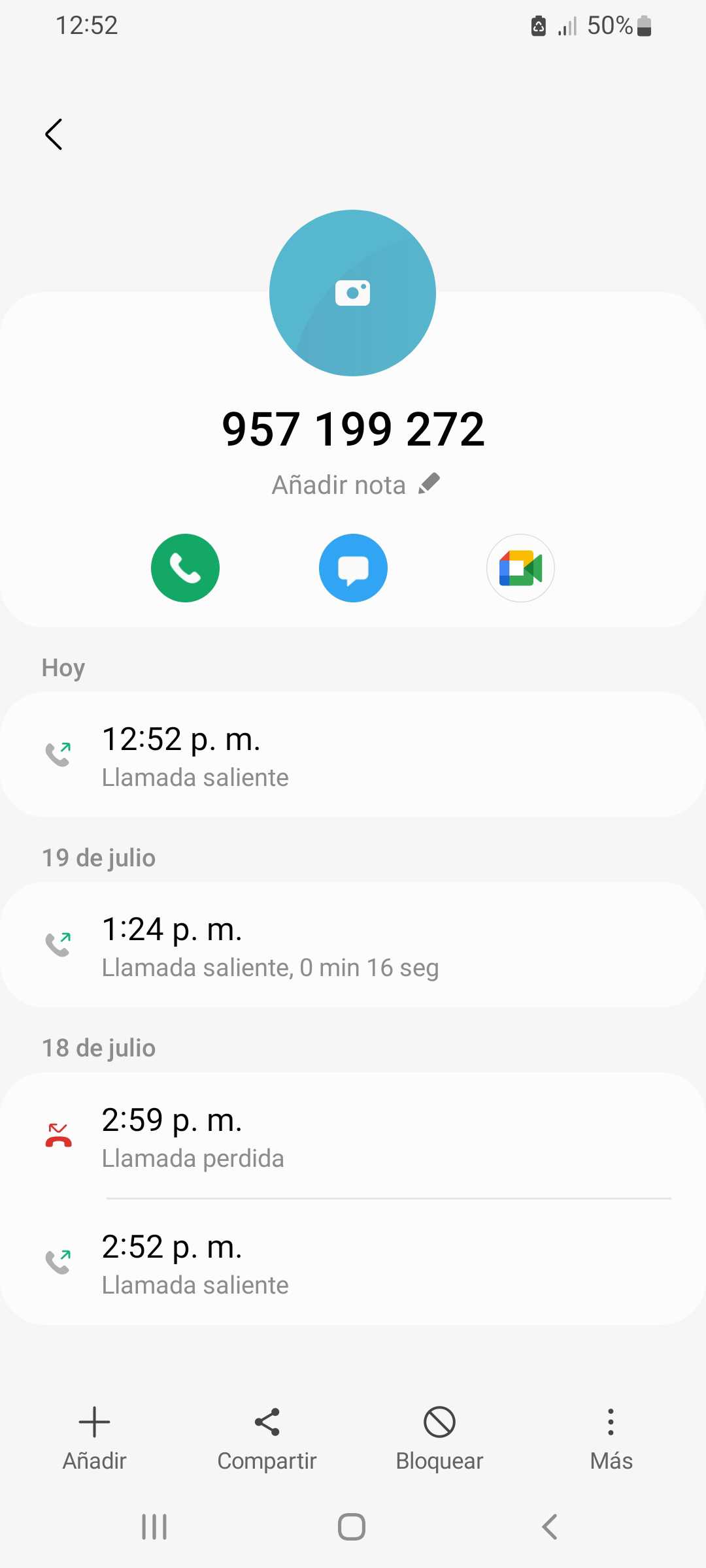
Task: Go to the home screen
Action: coord(352,1527)
